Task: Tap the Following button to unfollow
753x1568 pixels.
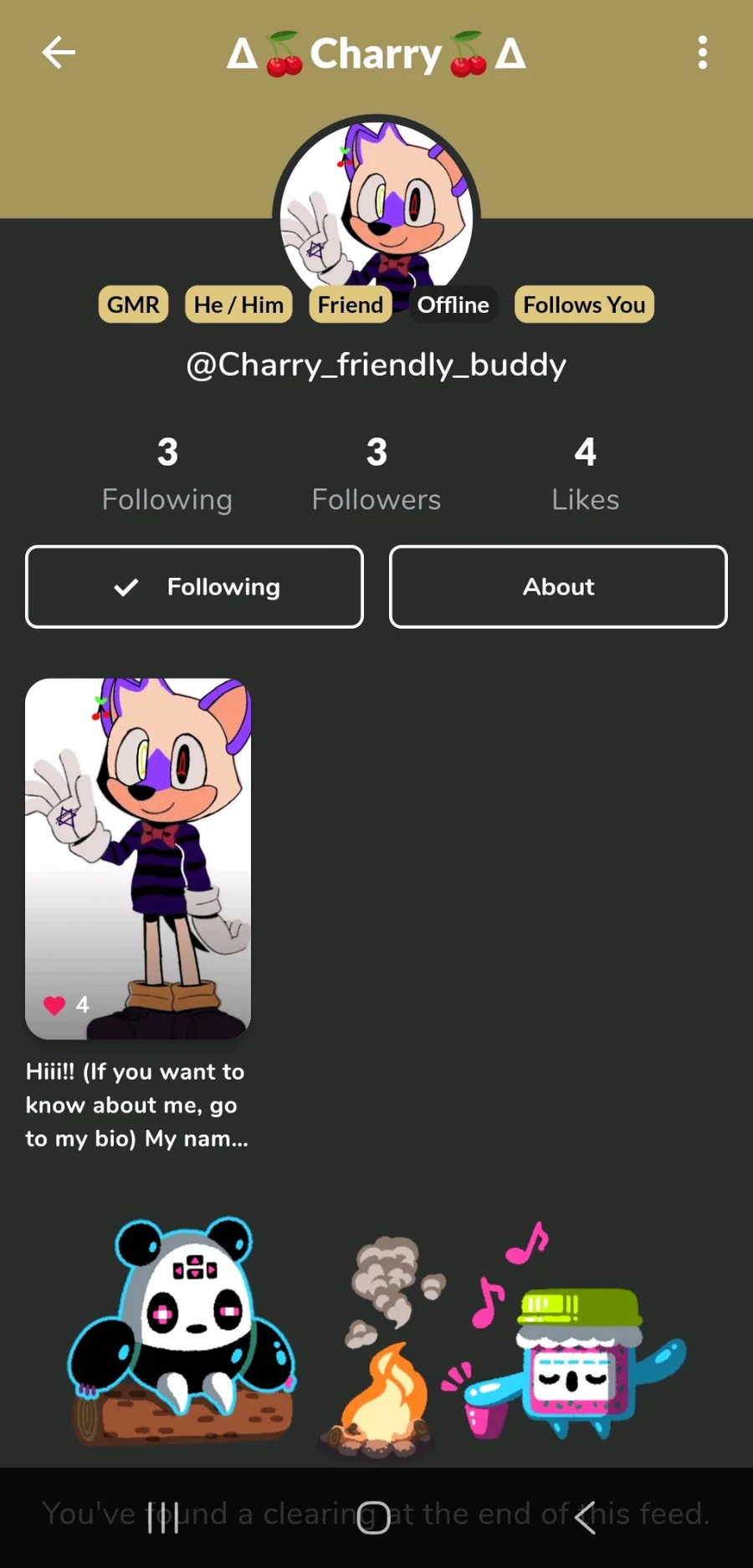Action: (194, 586)
